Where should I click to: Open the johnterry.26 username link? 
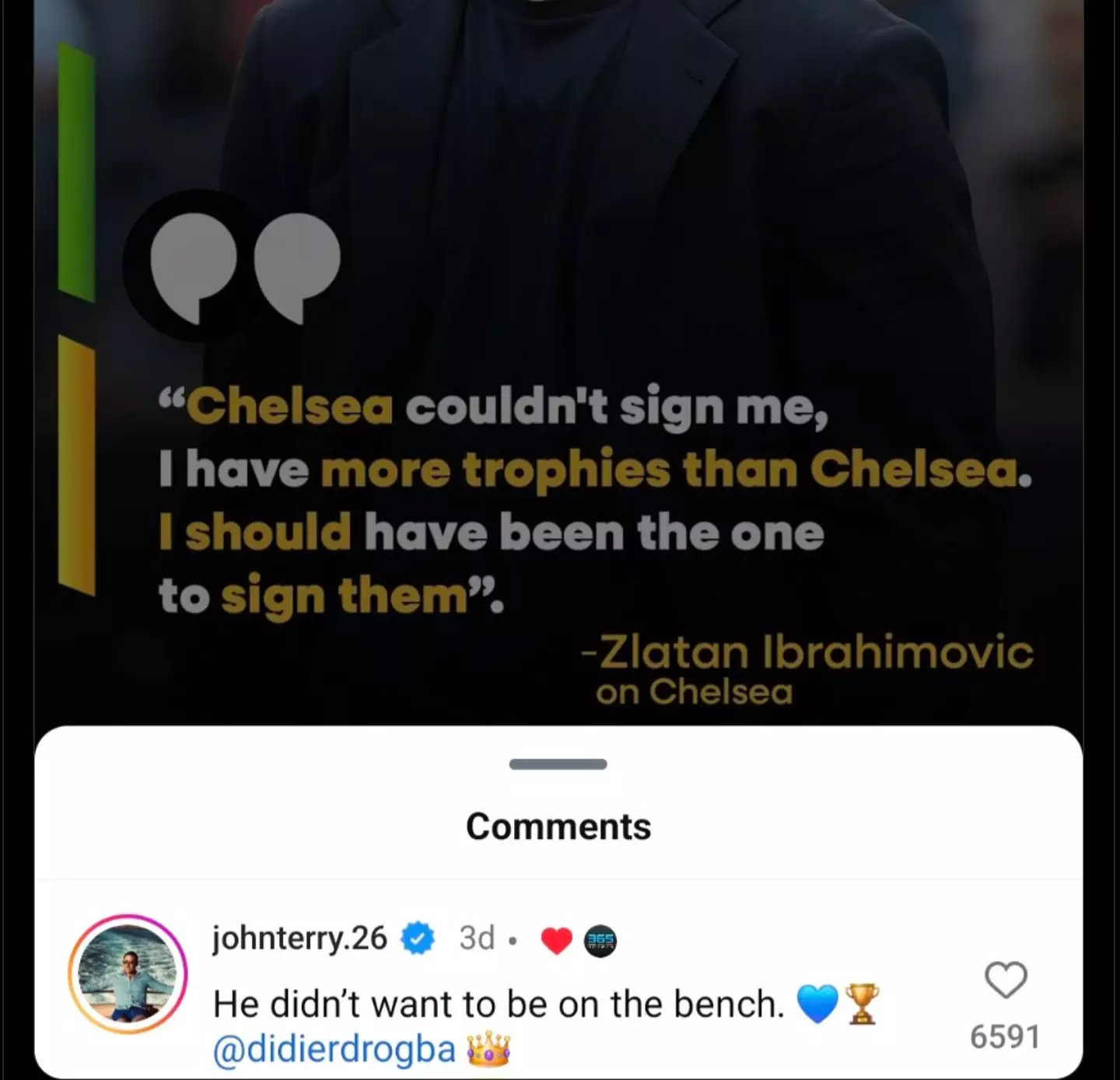299,938
